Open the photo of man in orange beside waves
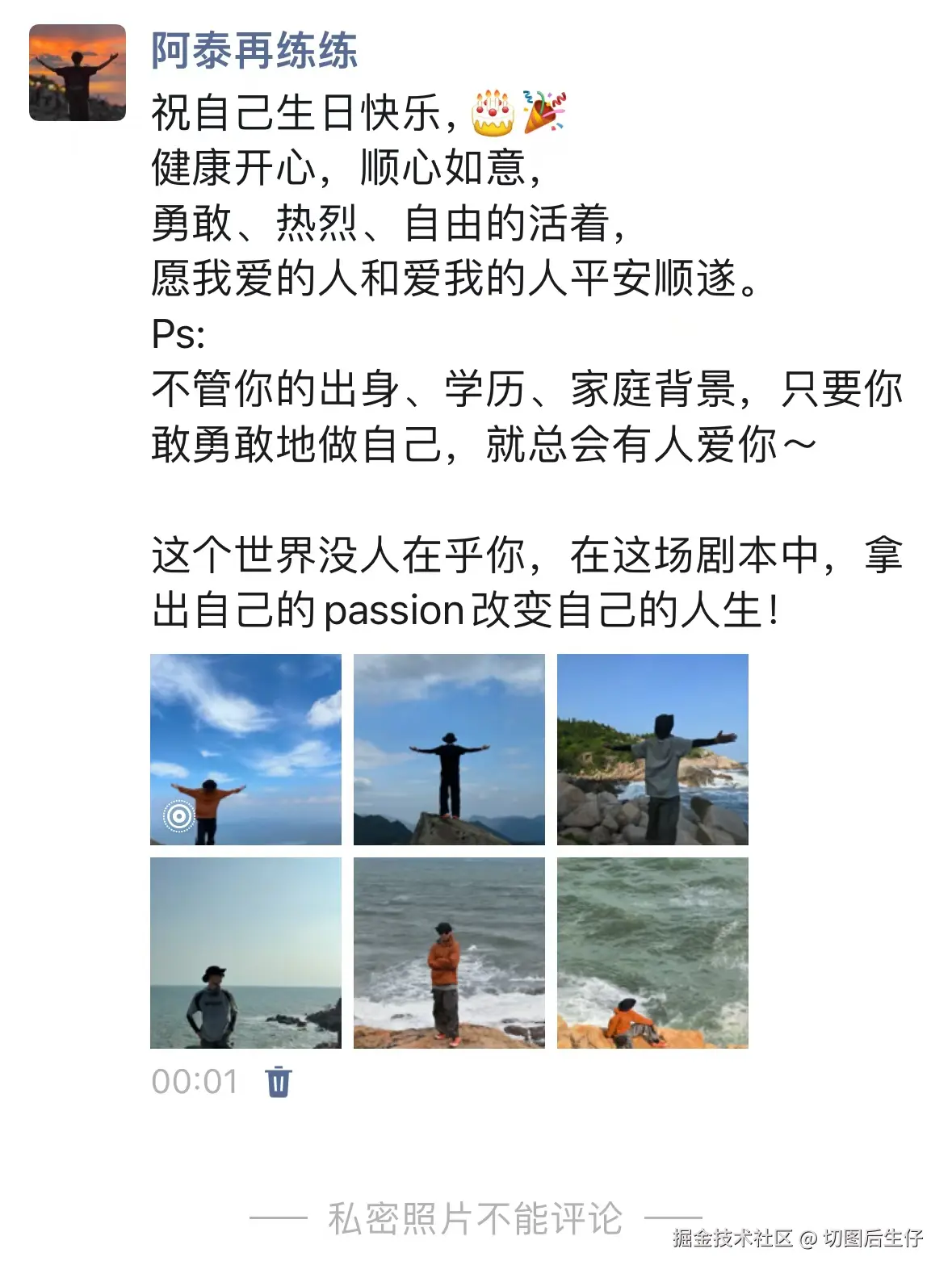Image resolution: width=952 pixels, height=1278 pixels. point(450,954)
